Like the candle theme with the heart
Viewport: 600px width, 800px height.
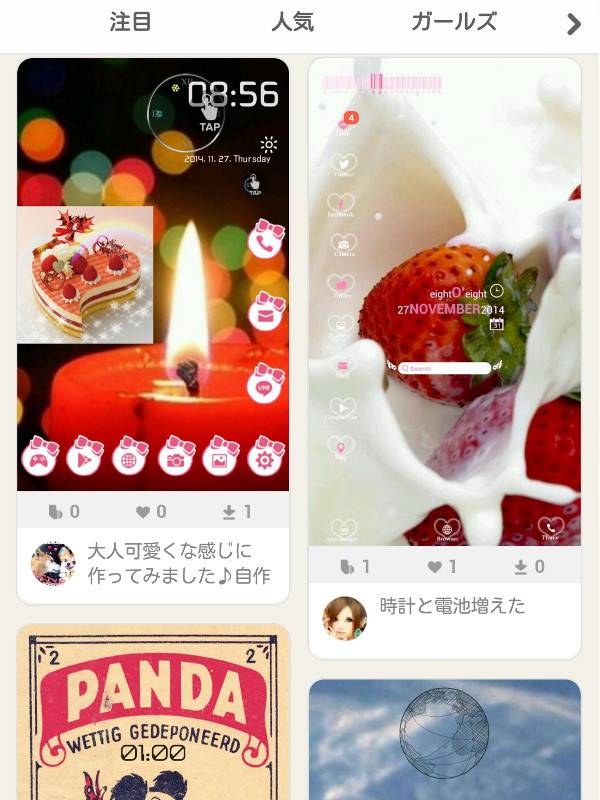(151, 512)
